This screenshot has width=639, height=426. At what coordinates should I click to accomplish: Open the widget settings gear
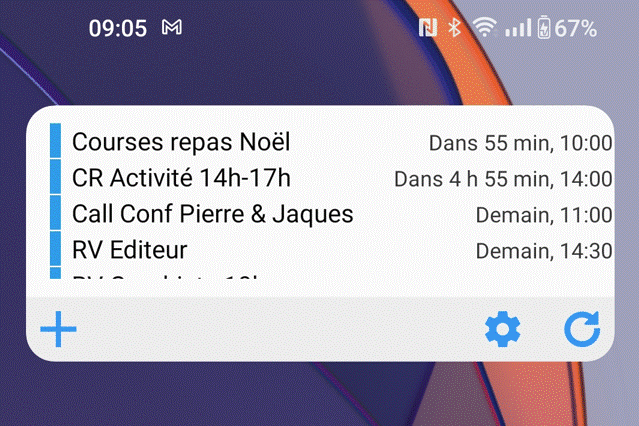click(x=502, y=329)
